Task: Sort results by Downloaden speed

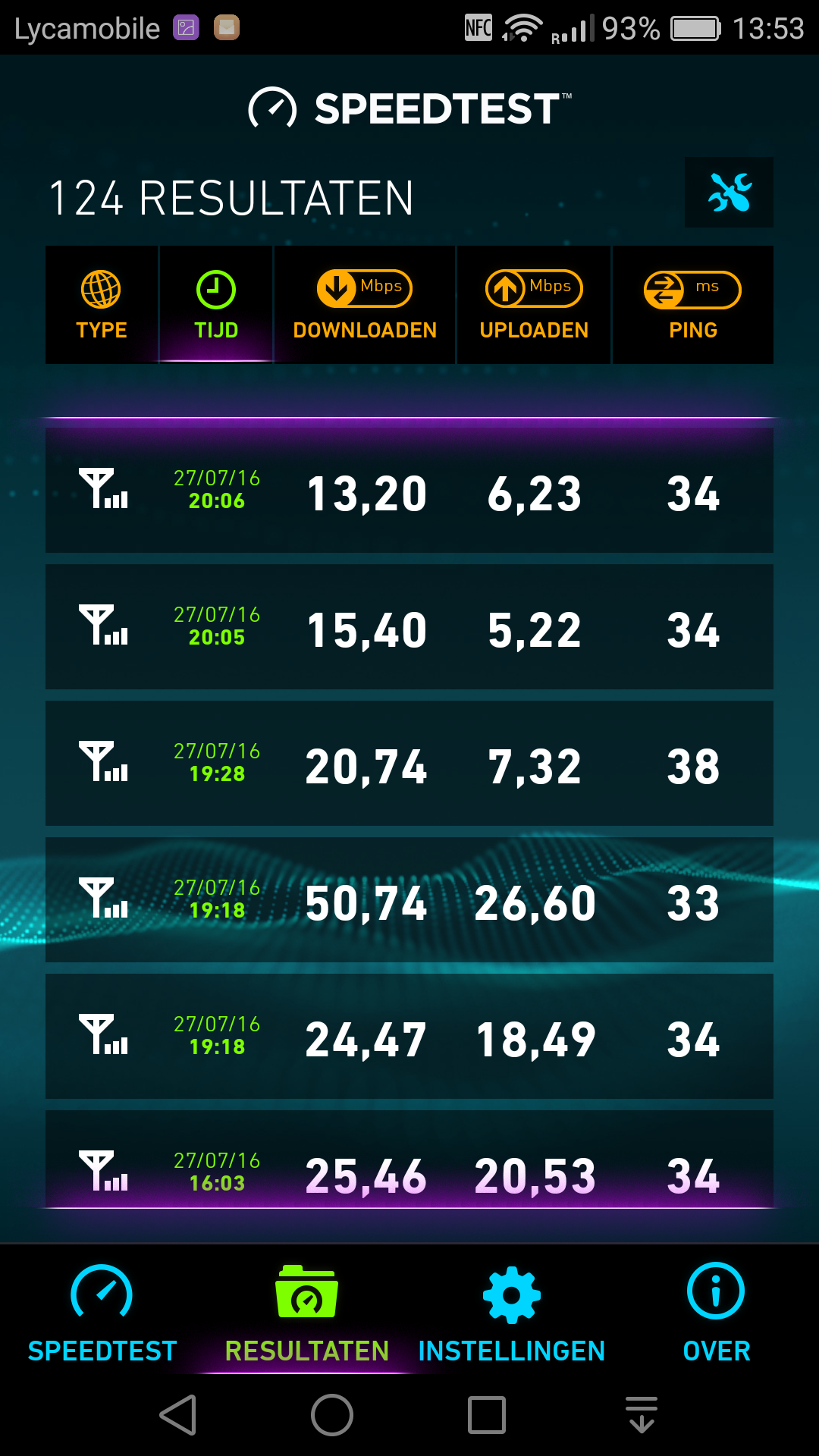Action: pyautogui.click(x=365, y=305)
